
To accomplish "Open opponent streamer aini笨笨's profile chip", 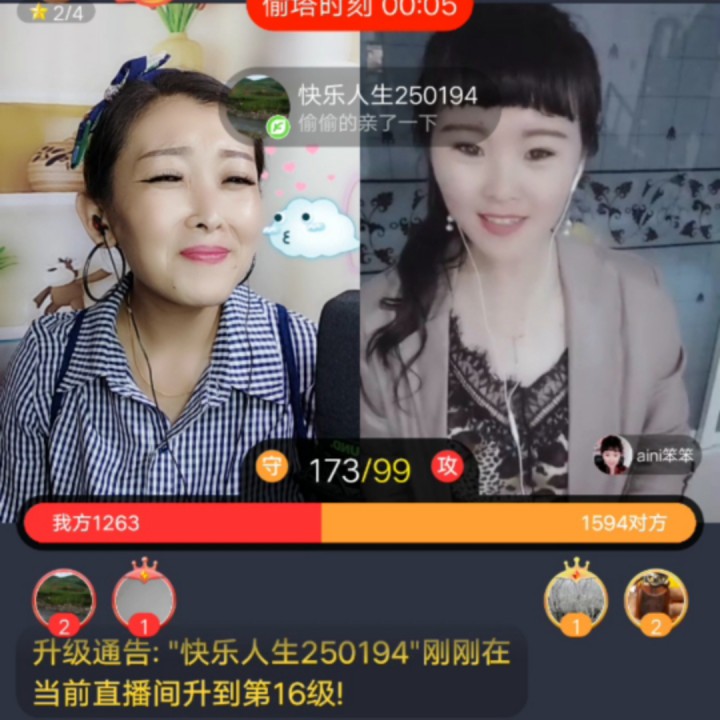I will pyautogui.click(x=645, y=456).
